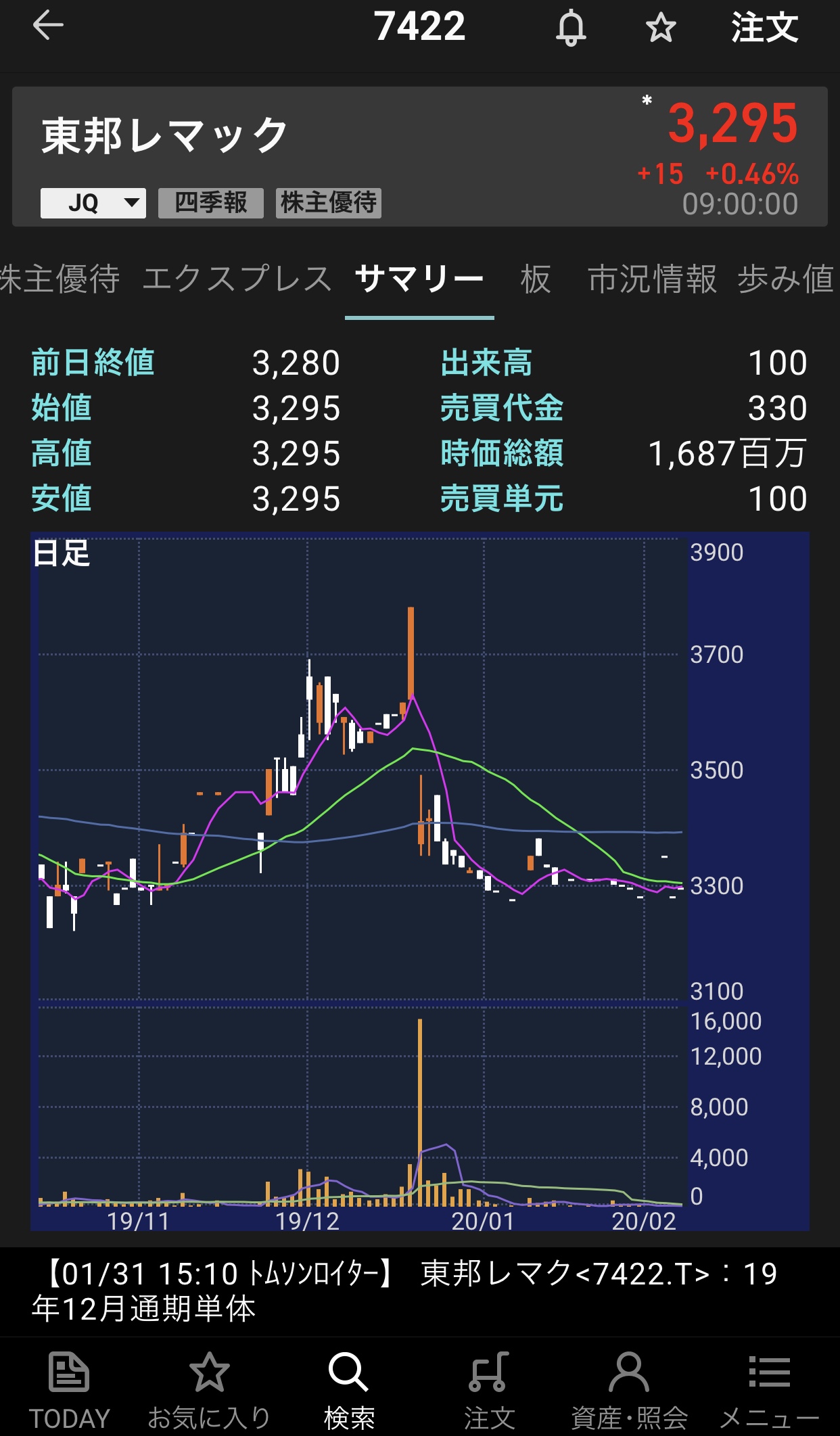Select the サマリー tab
840x1436 pixels.
coord(419,279)
